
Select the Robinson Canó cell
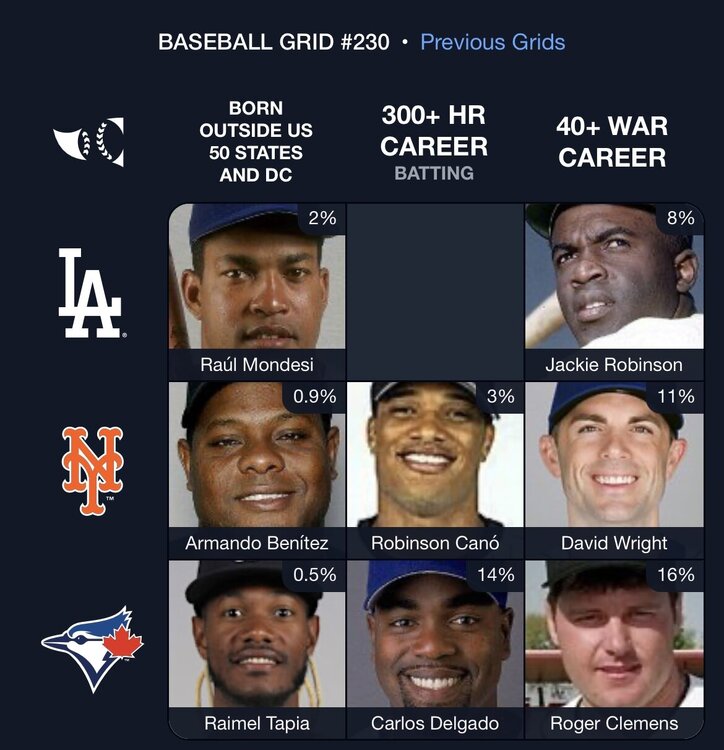(435, 468)
